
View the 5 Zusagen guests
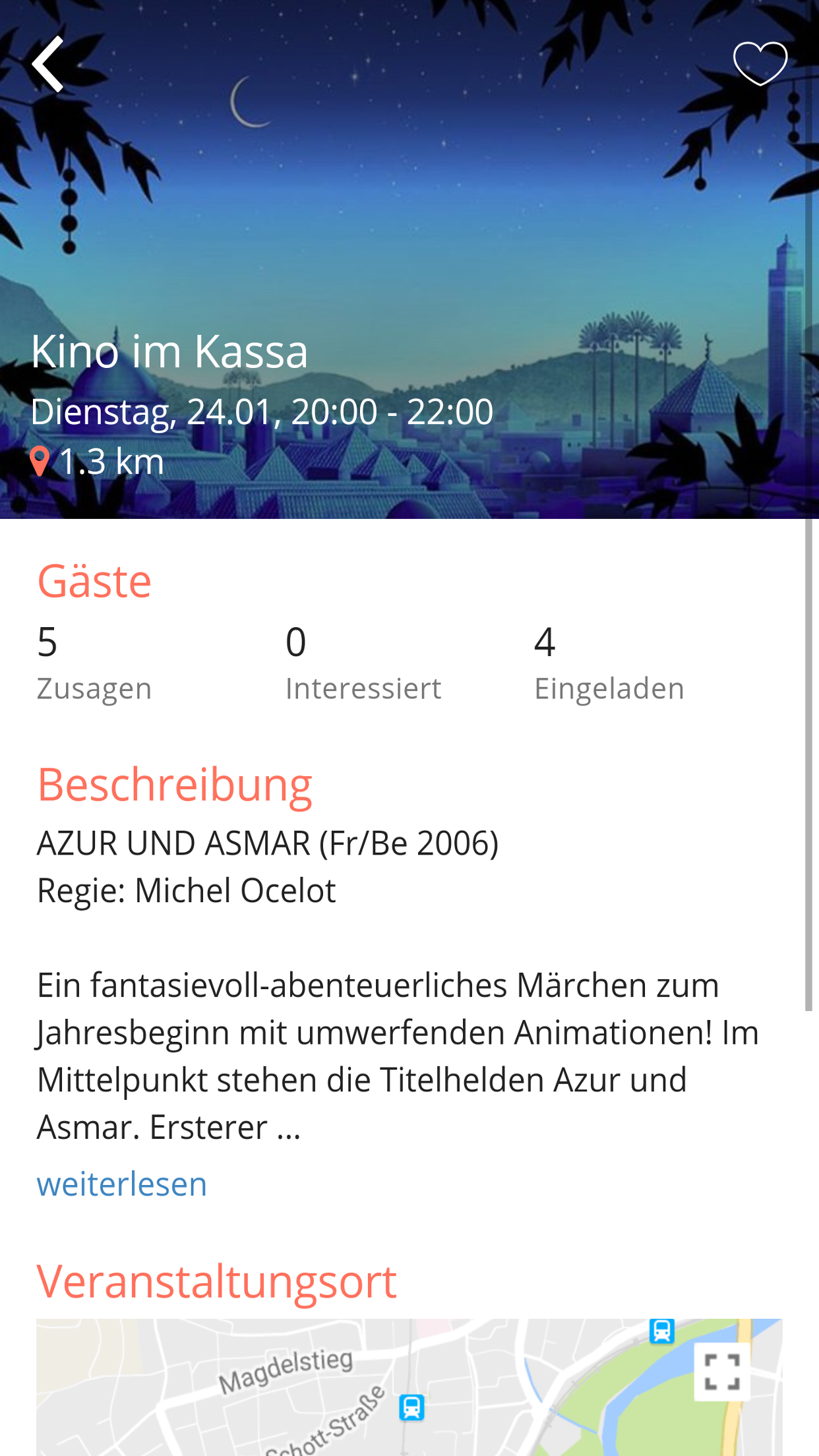coord(94,663)
